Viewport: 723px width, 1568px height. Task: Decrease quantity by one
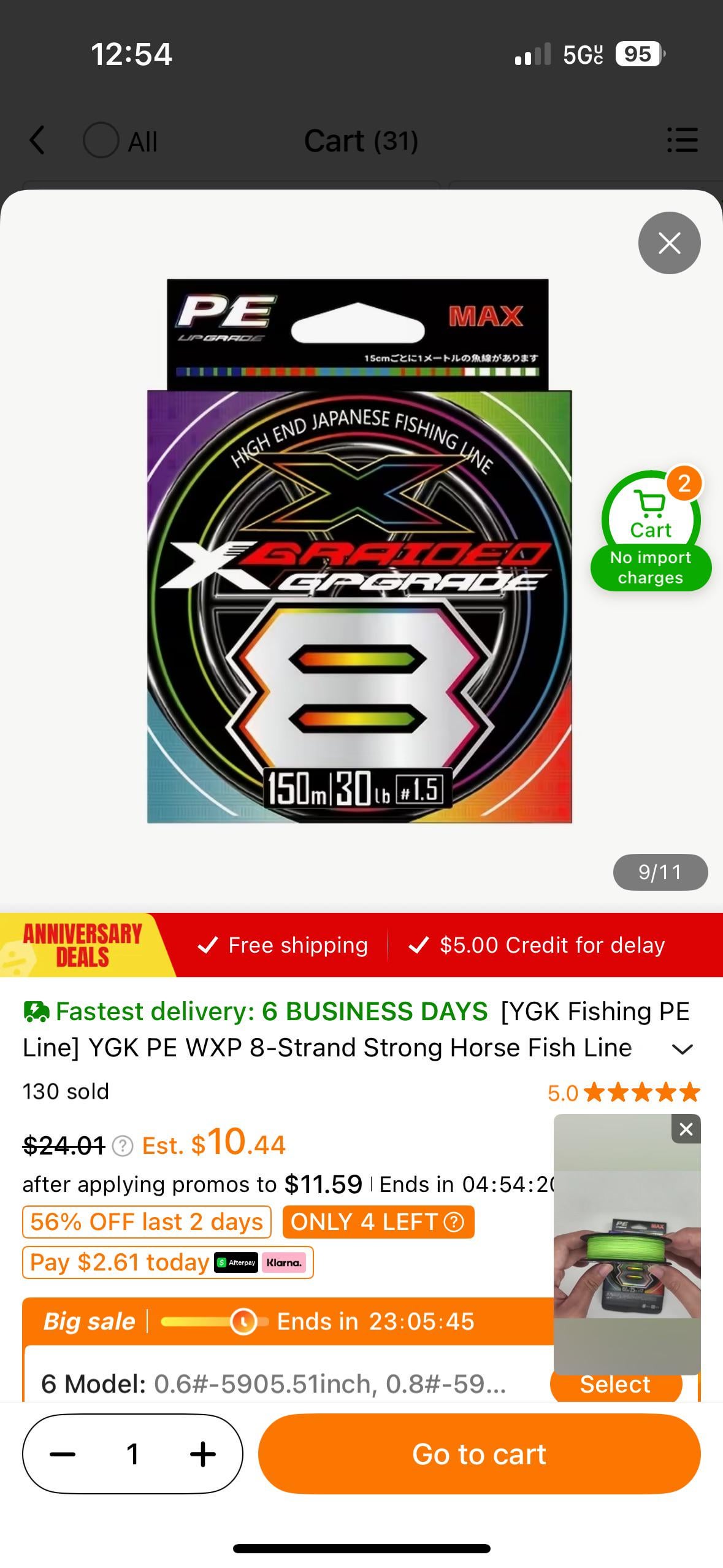(63, 1454)
